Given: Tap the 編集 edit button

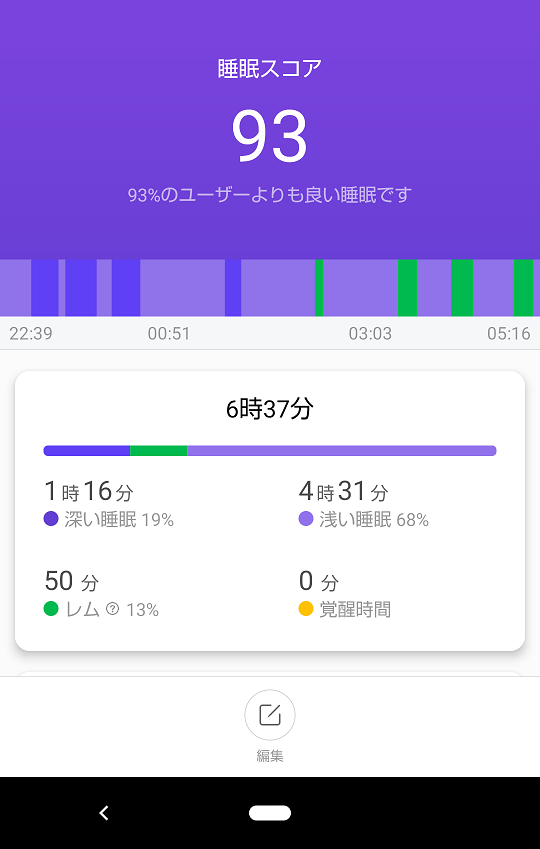Looking at the screenshot, I should click(270, 715).
